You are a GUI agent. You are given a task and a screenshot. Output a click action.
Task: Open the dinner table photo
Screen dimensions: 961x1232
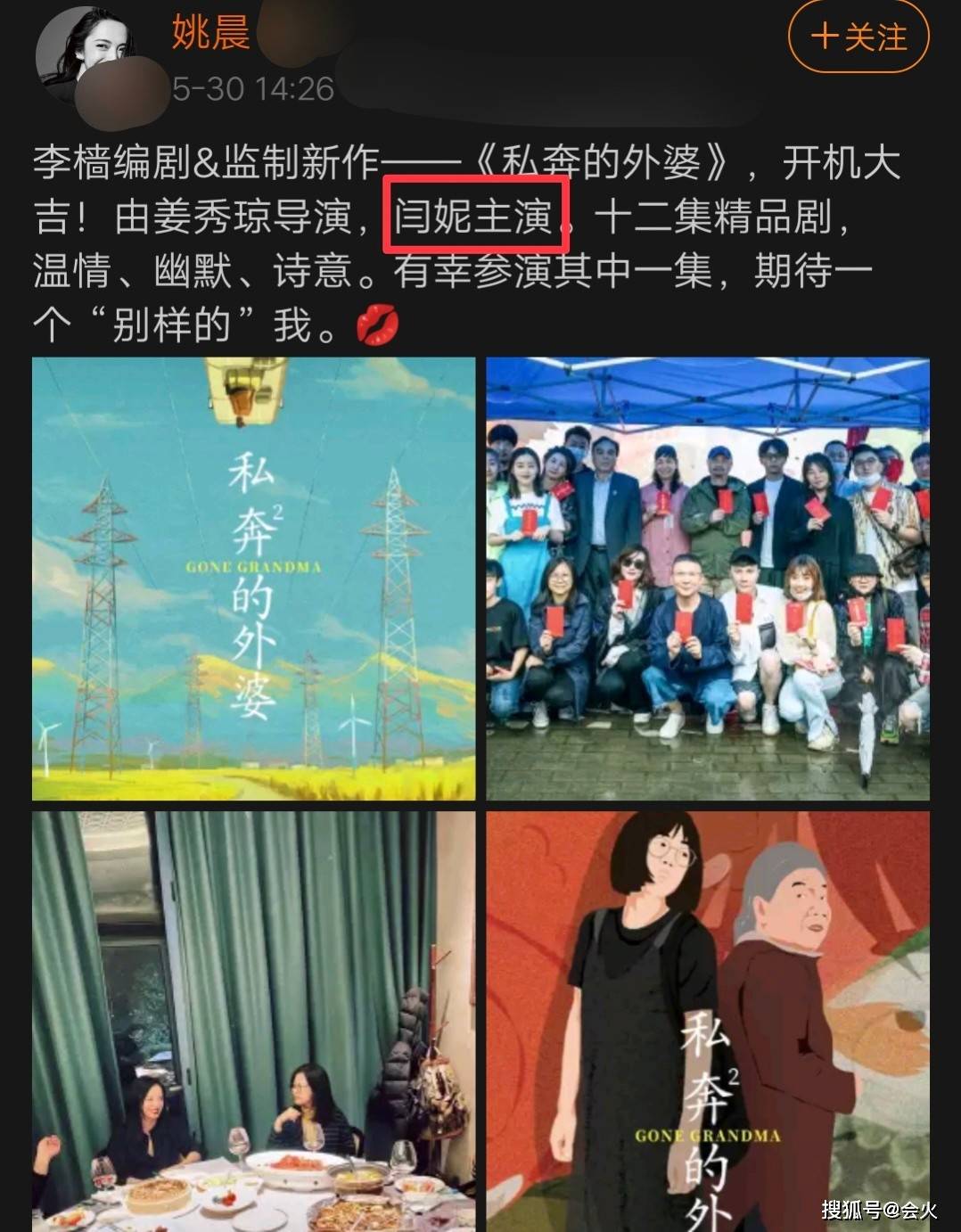(x=253, y=1021)
